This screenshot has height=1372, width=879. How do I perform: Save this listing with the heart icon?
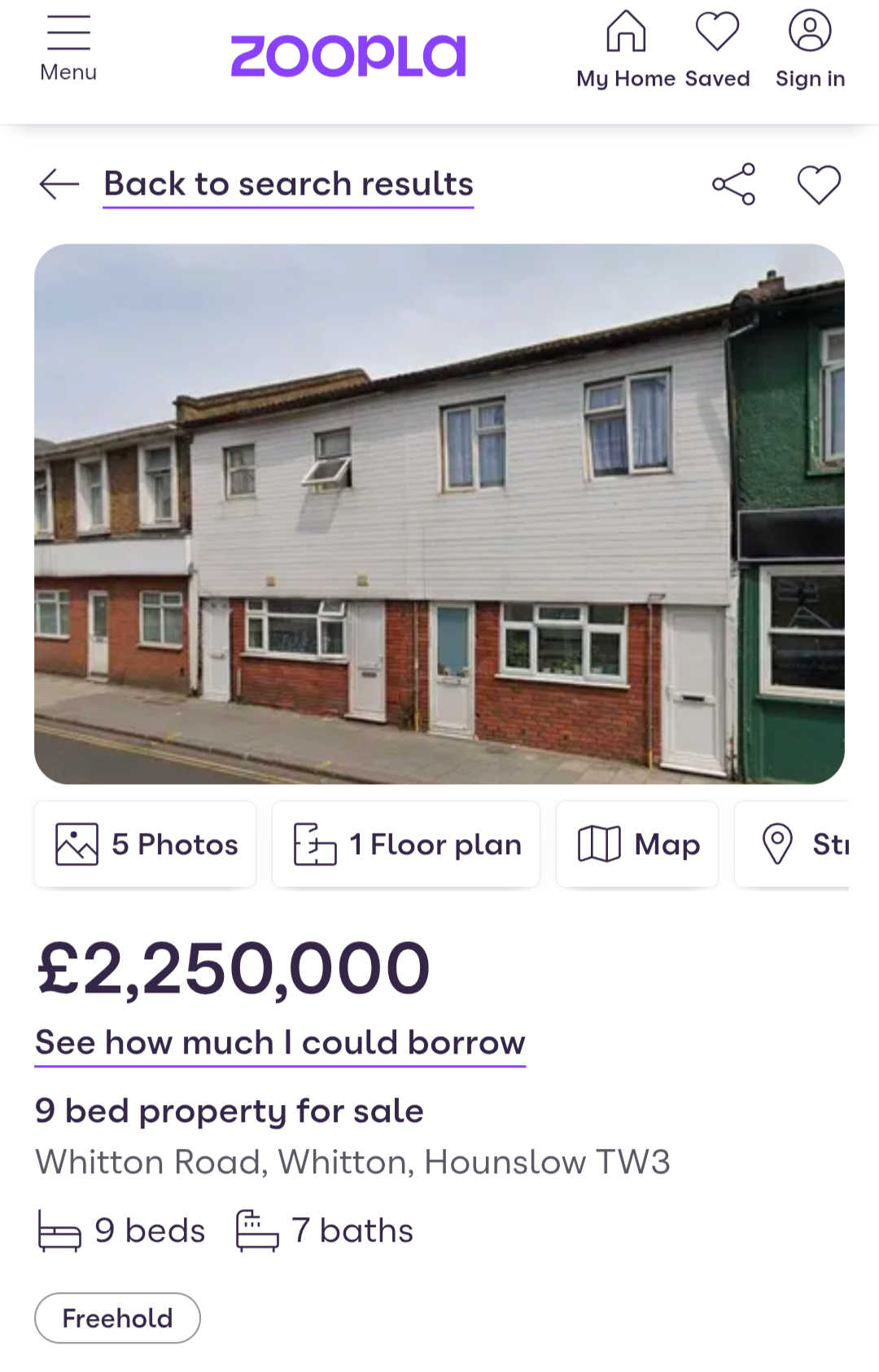tap(819, 184)
